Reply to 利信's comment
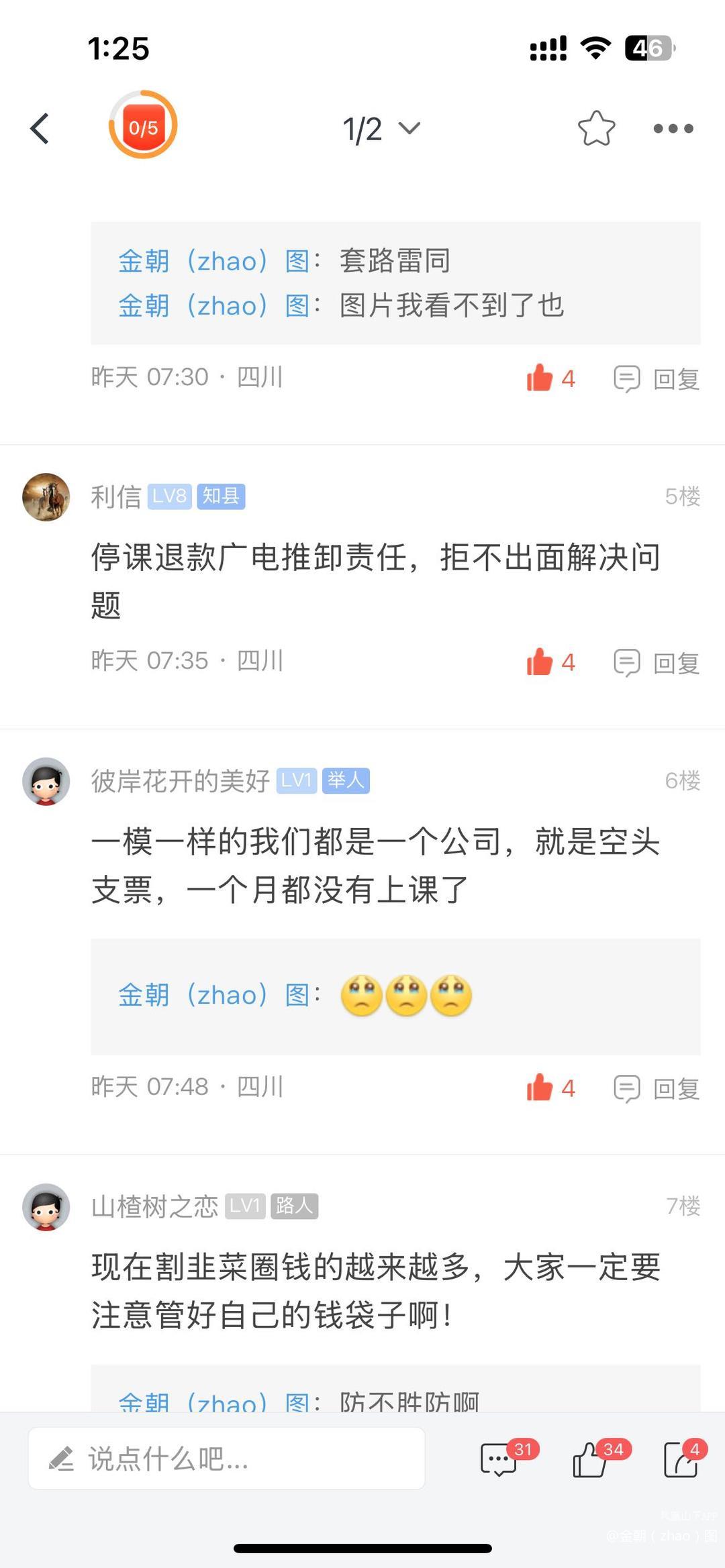Image resolution: width=725 pixels, height=1568 pixels. (657, 663)
